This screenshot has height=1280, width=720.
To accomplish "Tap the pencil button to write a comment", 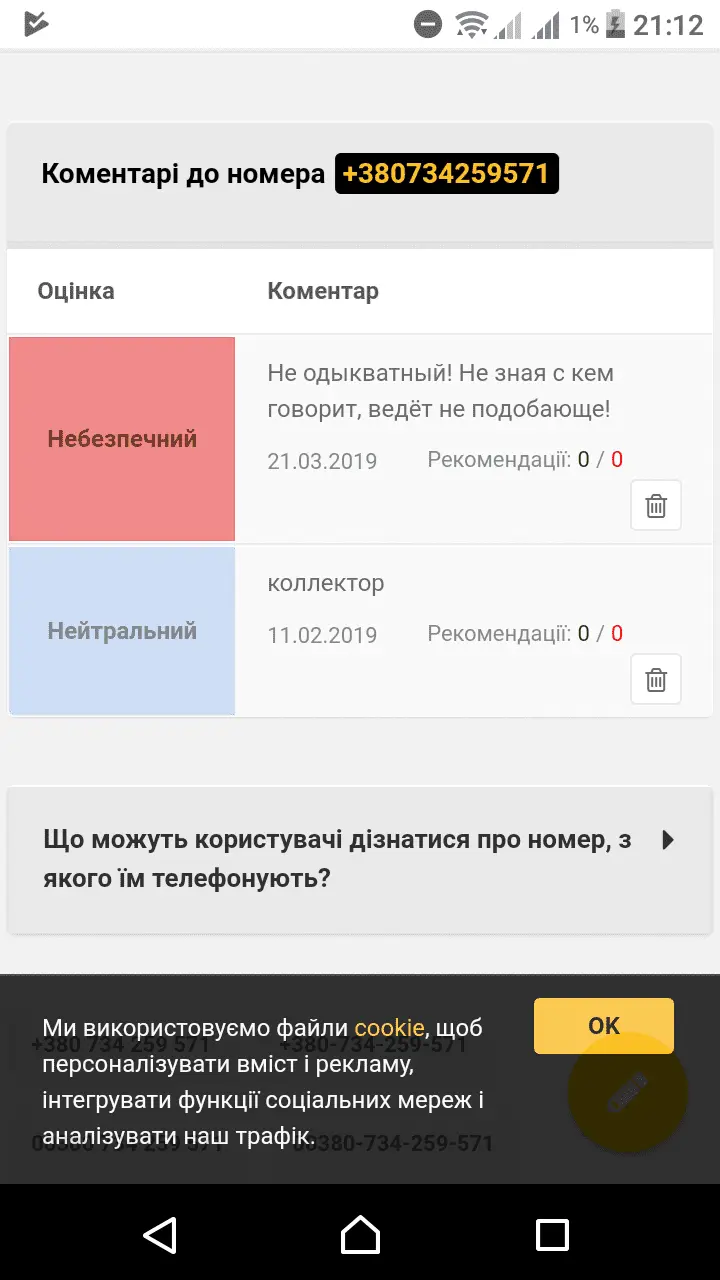I will [x=627, y=1093].
